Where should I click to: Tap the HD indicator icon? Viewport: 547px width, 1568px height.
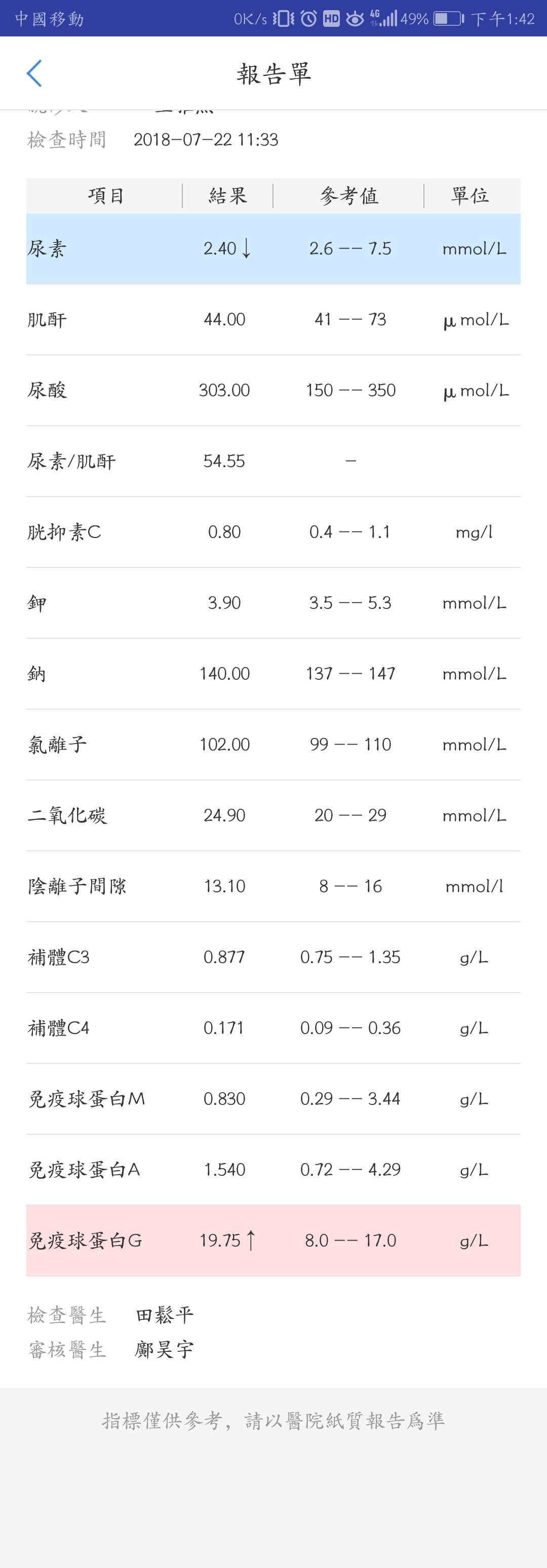(x=332, y=19)
